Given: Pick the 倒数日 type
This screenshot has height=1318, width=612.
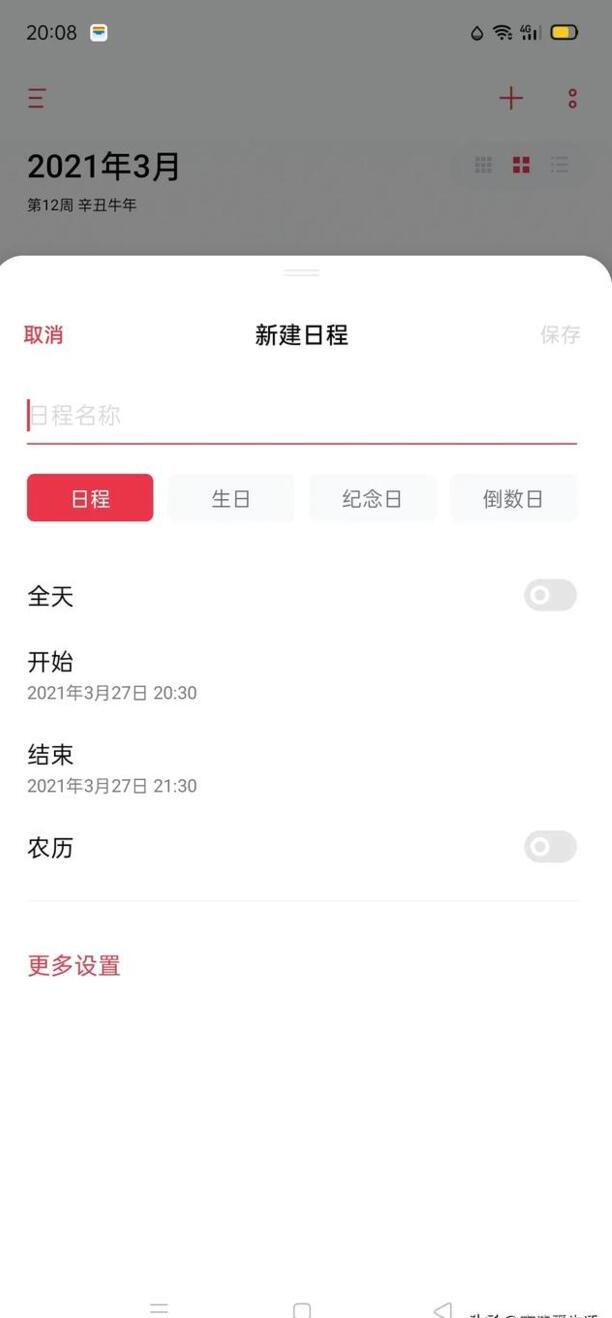Looking at the screenshot, I should coord(513,498).
